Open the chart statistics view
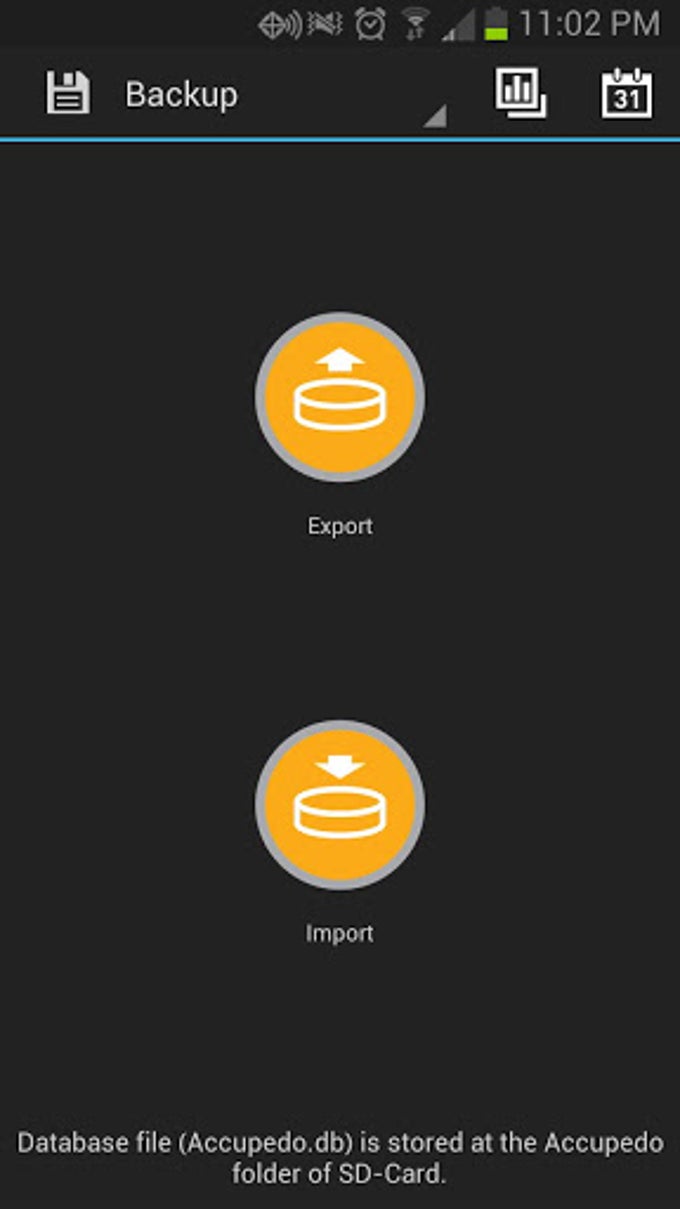The width and height of the screenshot is (680, 1209). (521, 94)
